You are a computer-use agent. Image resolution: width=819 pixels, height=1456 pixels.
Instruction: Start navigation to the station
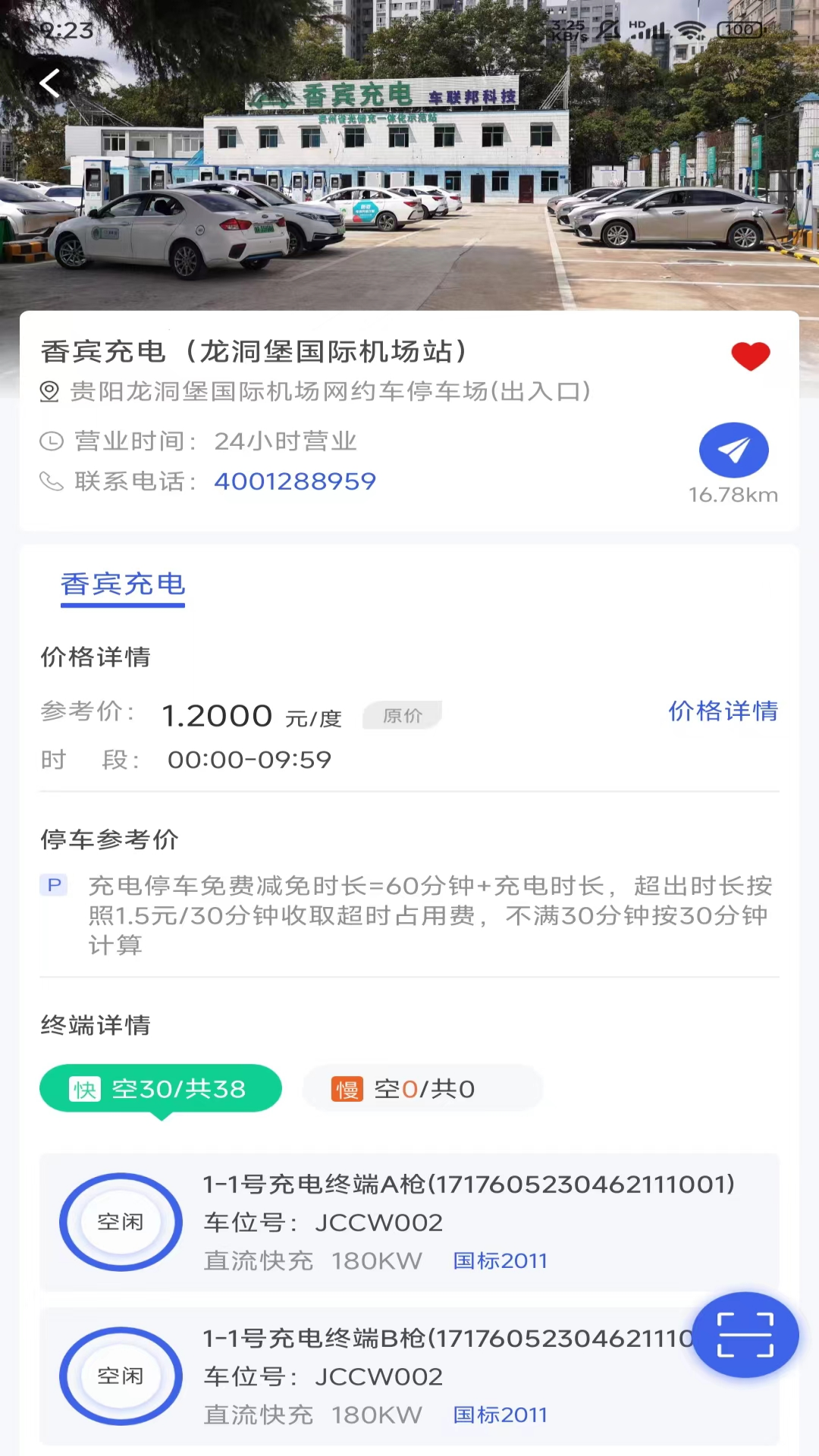[733, 450]
